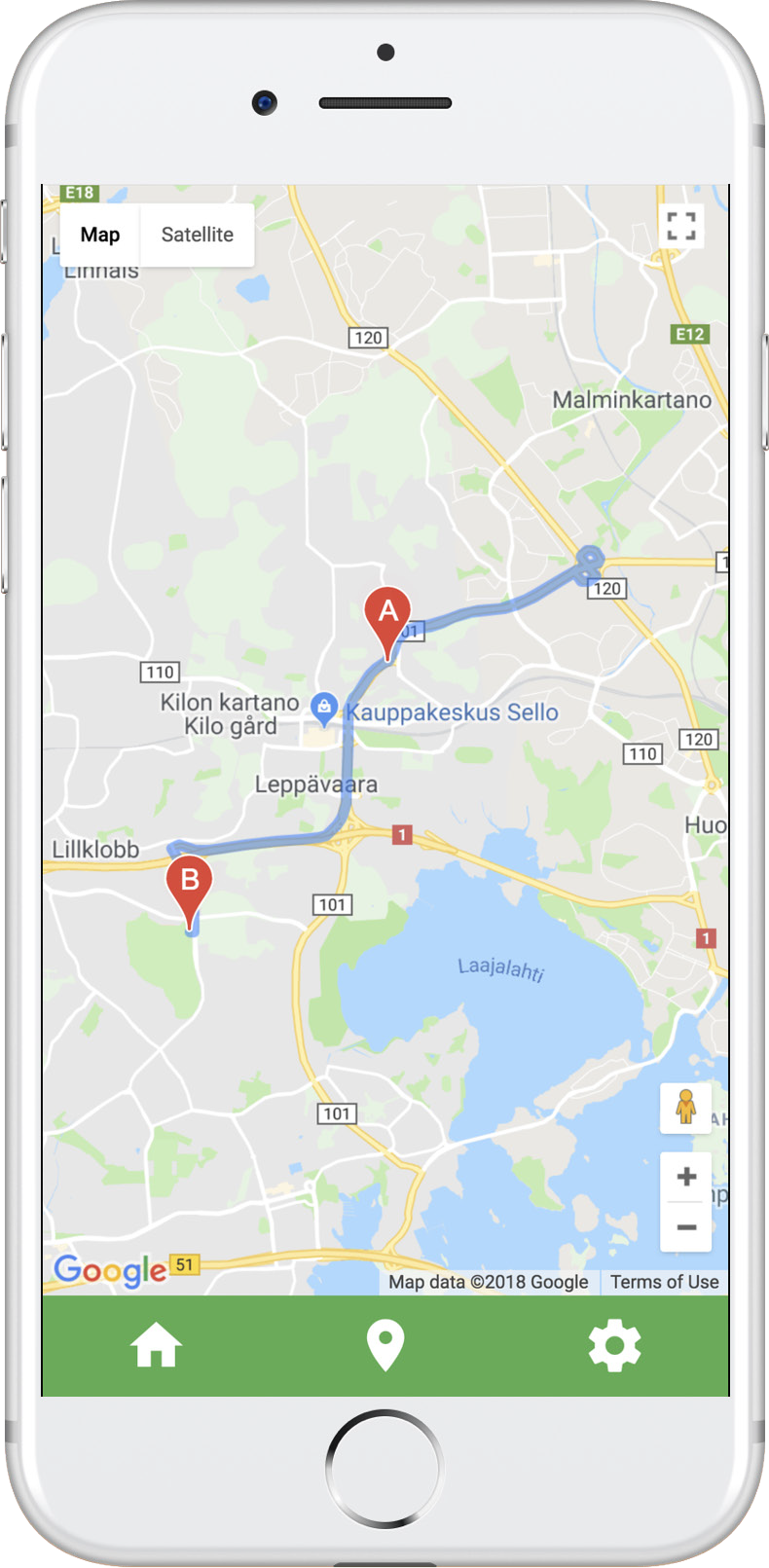Tap the Street View pegman icon

click(685, 1108)
